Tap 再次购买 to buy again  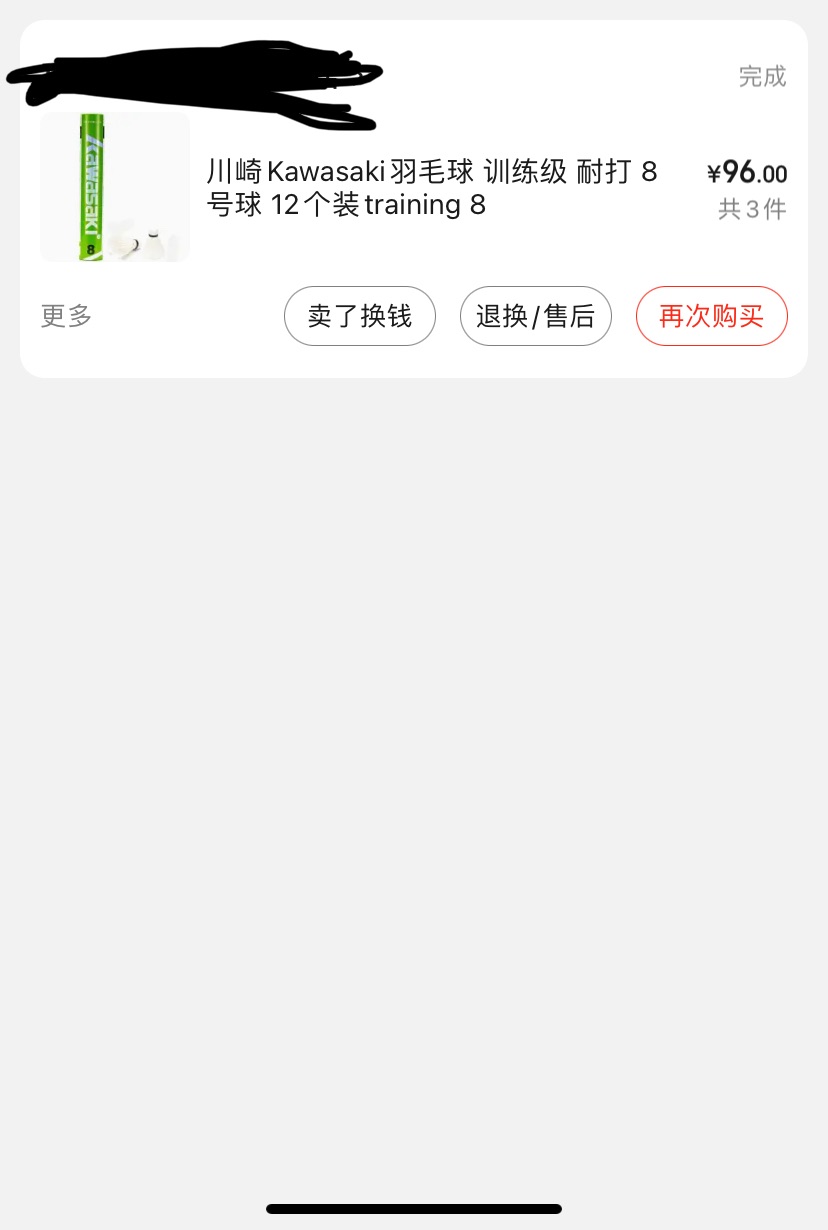coord(711,316)
